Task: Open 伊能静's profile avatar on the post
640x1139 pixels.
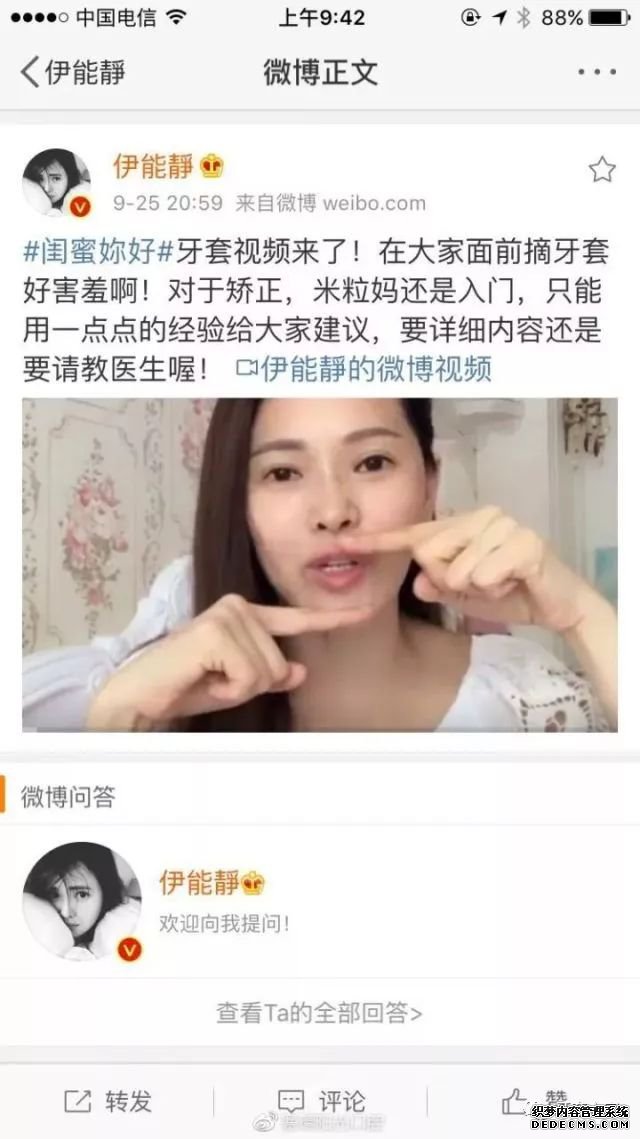Action: pos(56,182)
